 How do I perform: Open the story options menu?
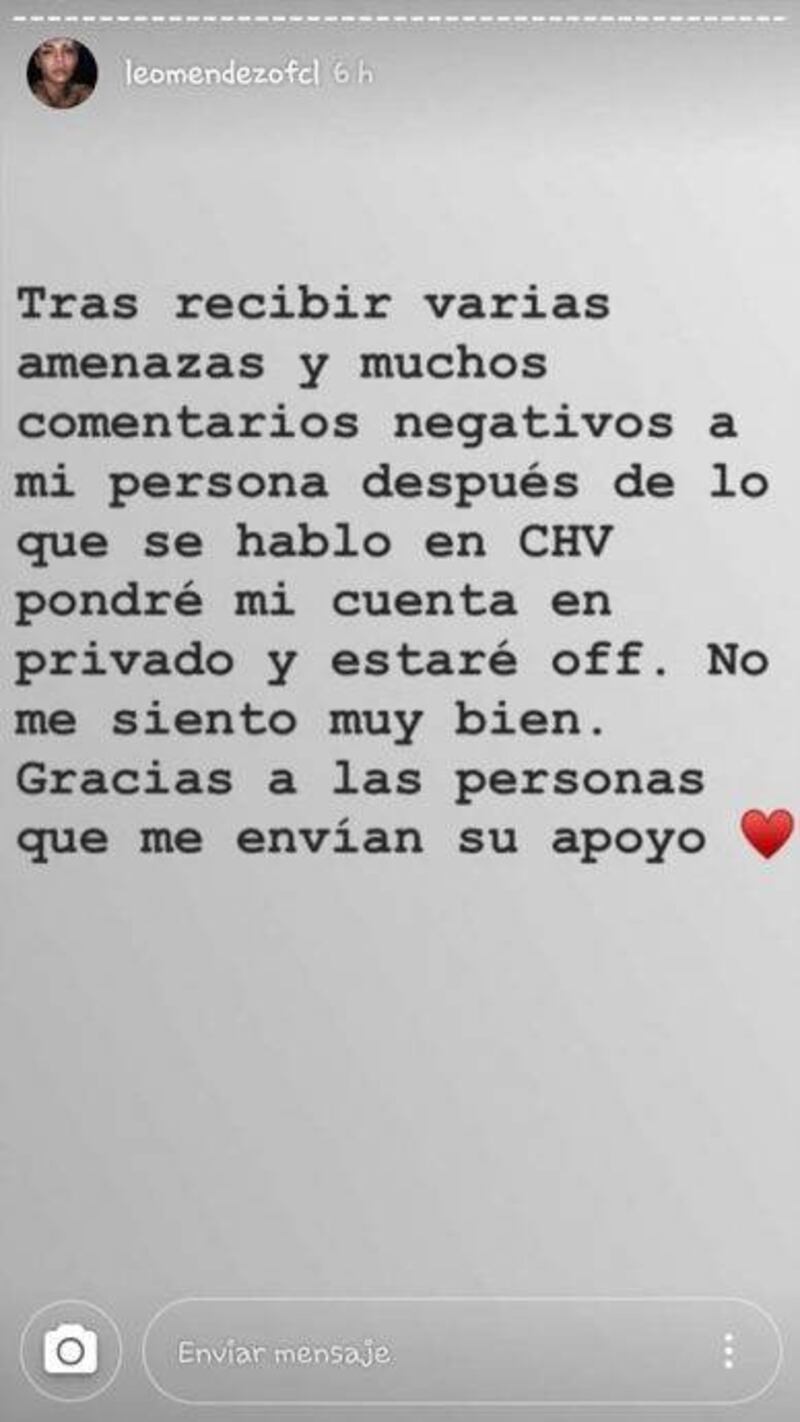(x=730, y=1352)
